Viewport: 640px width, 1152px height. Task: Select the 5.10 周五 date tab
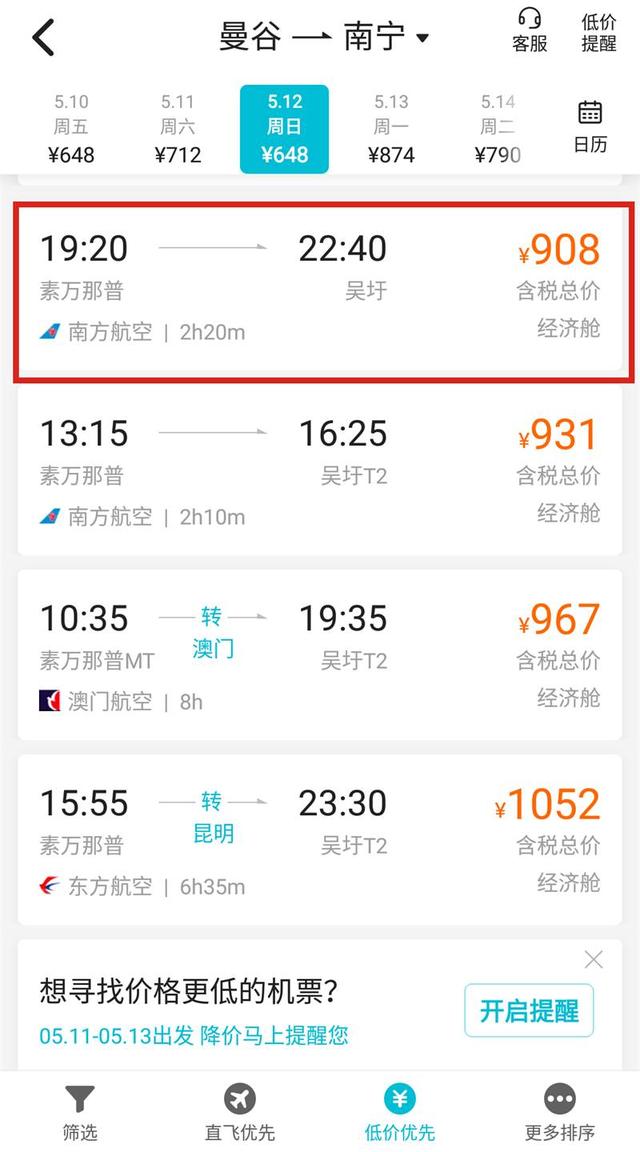(x=71, y=128)
